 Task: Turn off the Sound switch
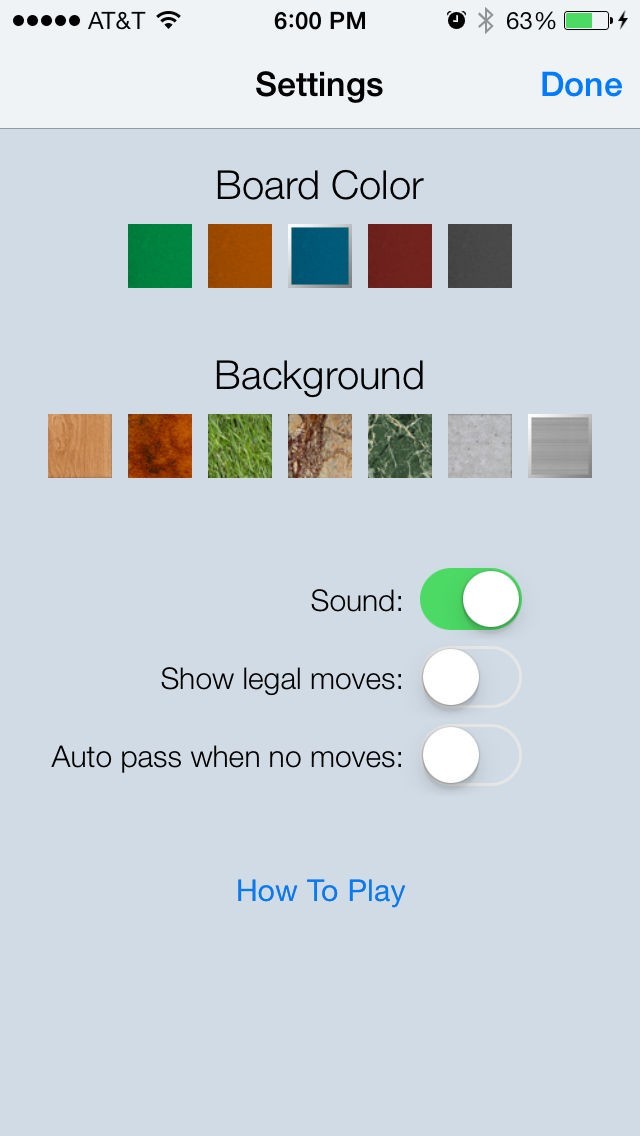pyautogui.click(x=470, y=599)
